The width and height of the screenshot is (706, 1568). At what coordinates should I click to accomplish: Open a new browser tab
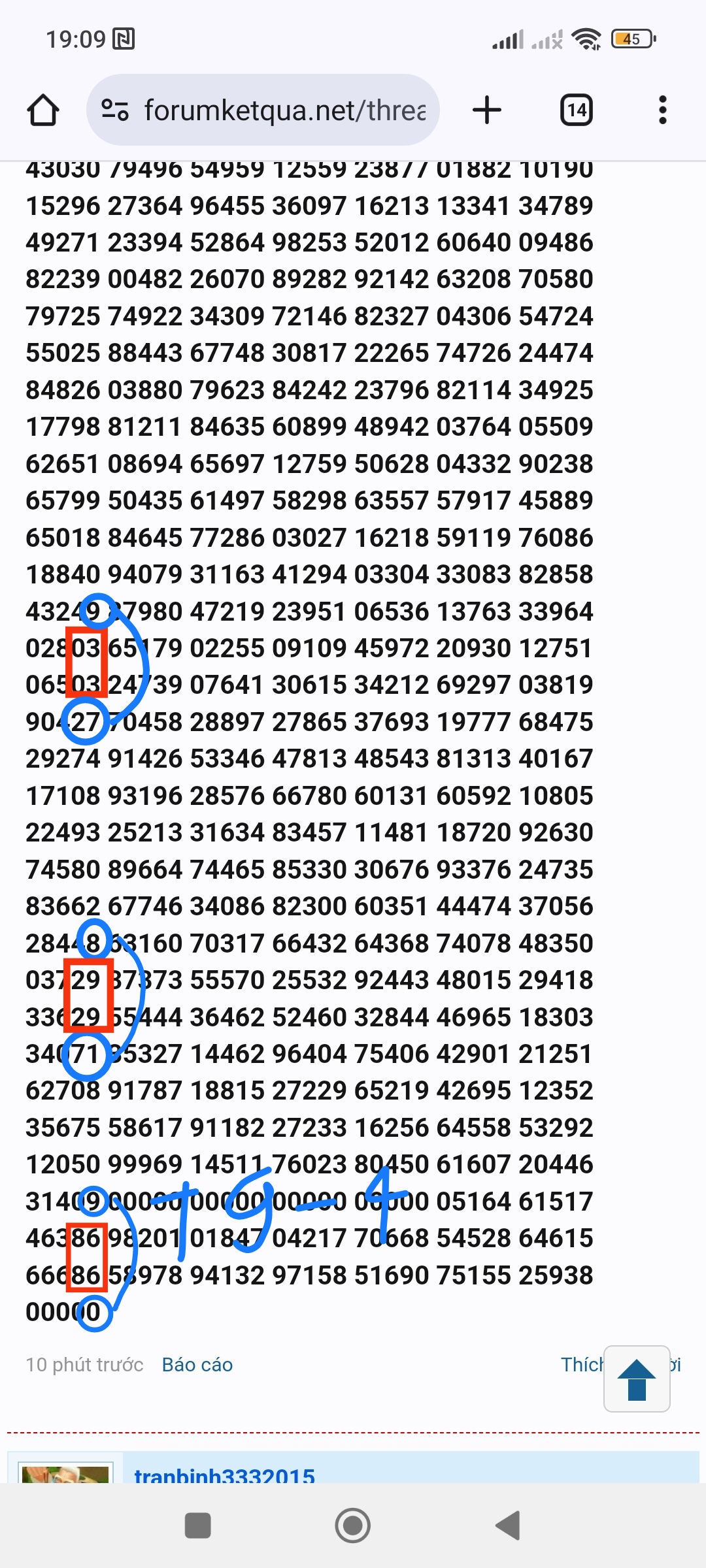(487, 110)
